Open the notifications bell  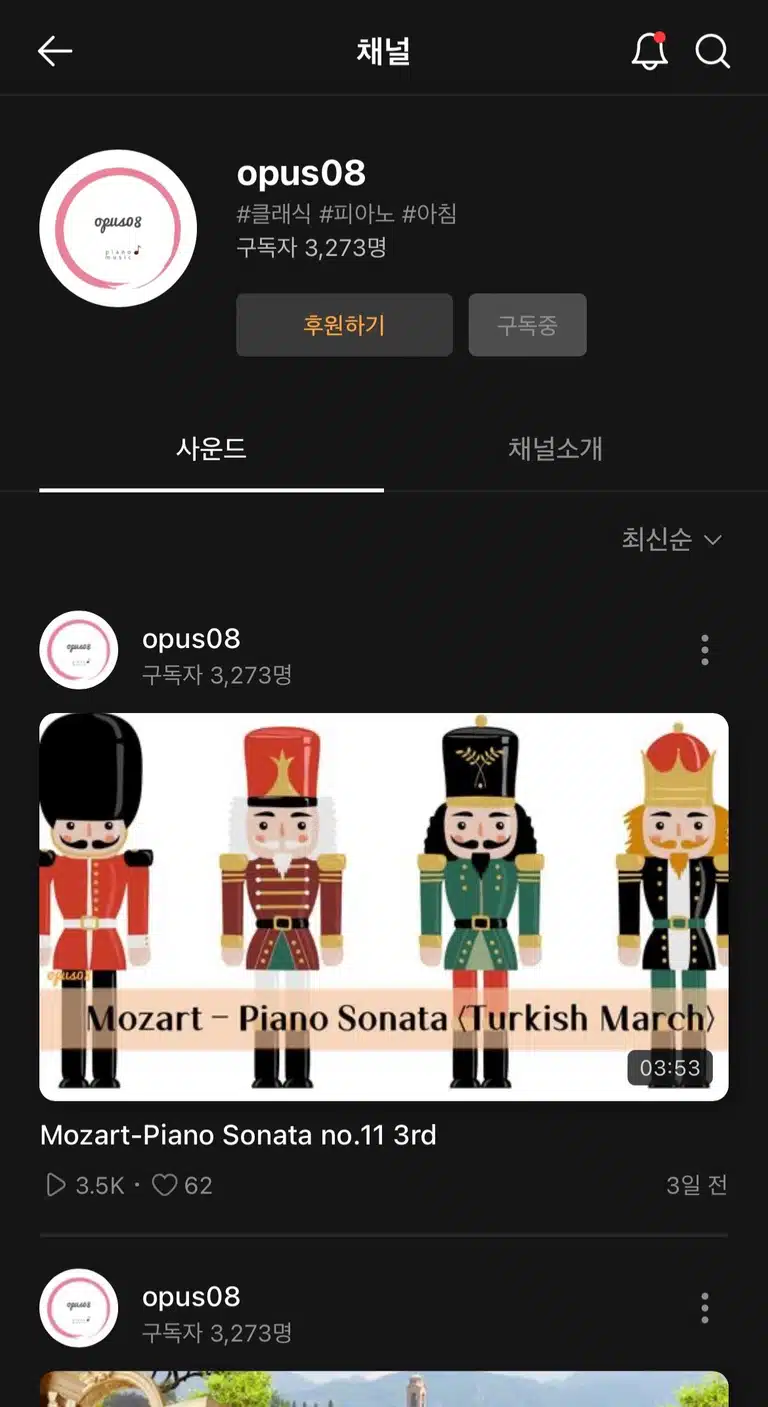[650, 51]
